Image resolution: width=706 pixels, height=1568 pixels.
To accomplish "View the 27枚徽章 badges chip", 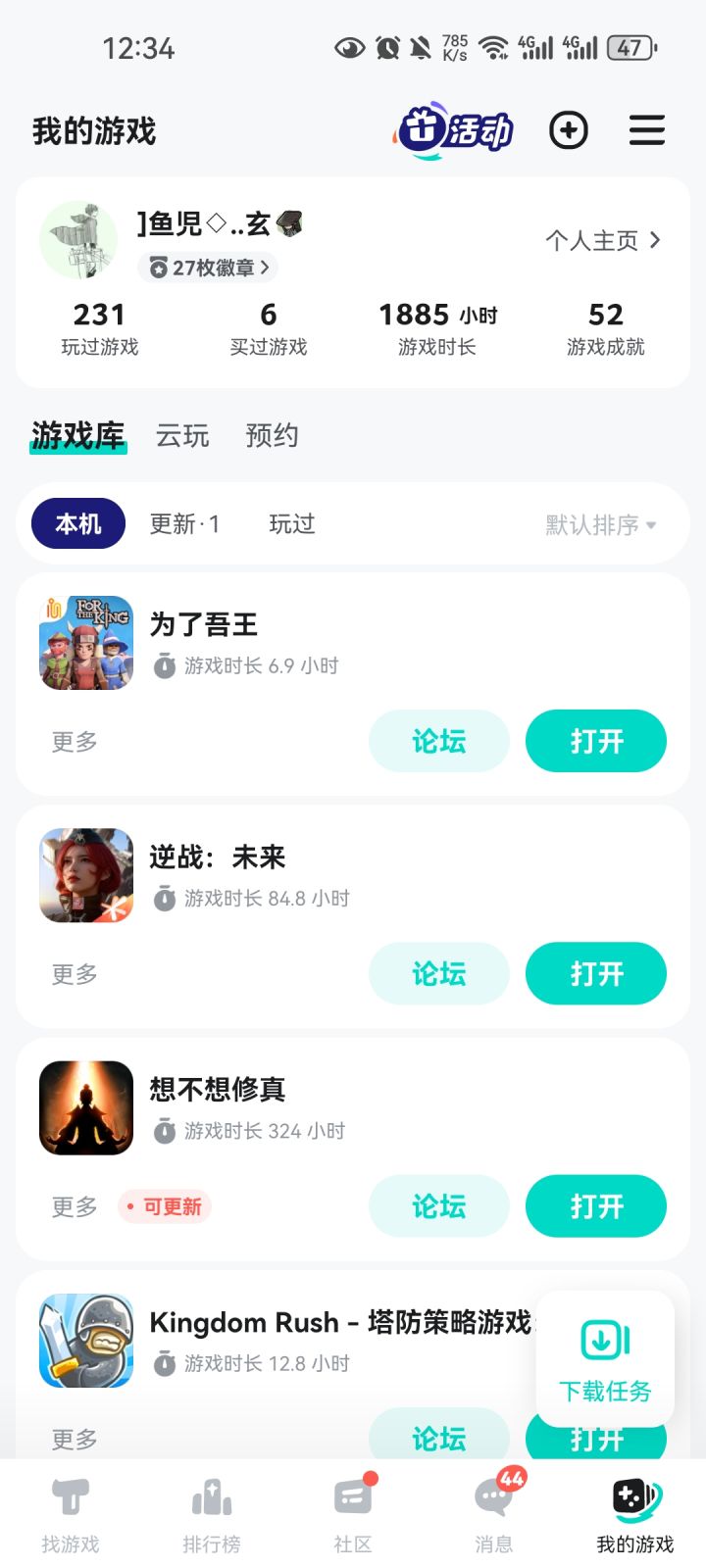I will click(208, 268).
